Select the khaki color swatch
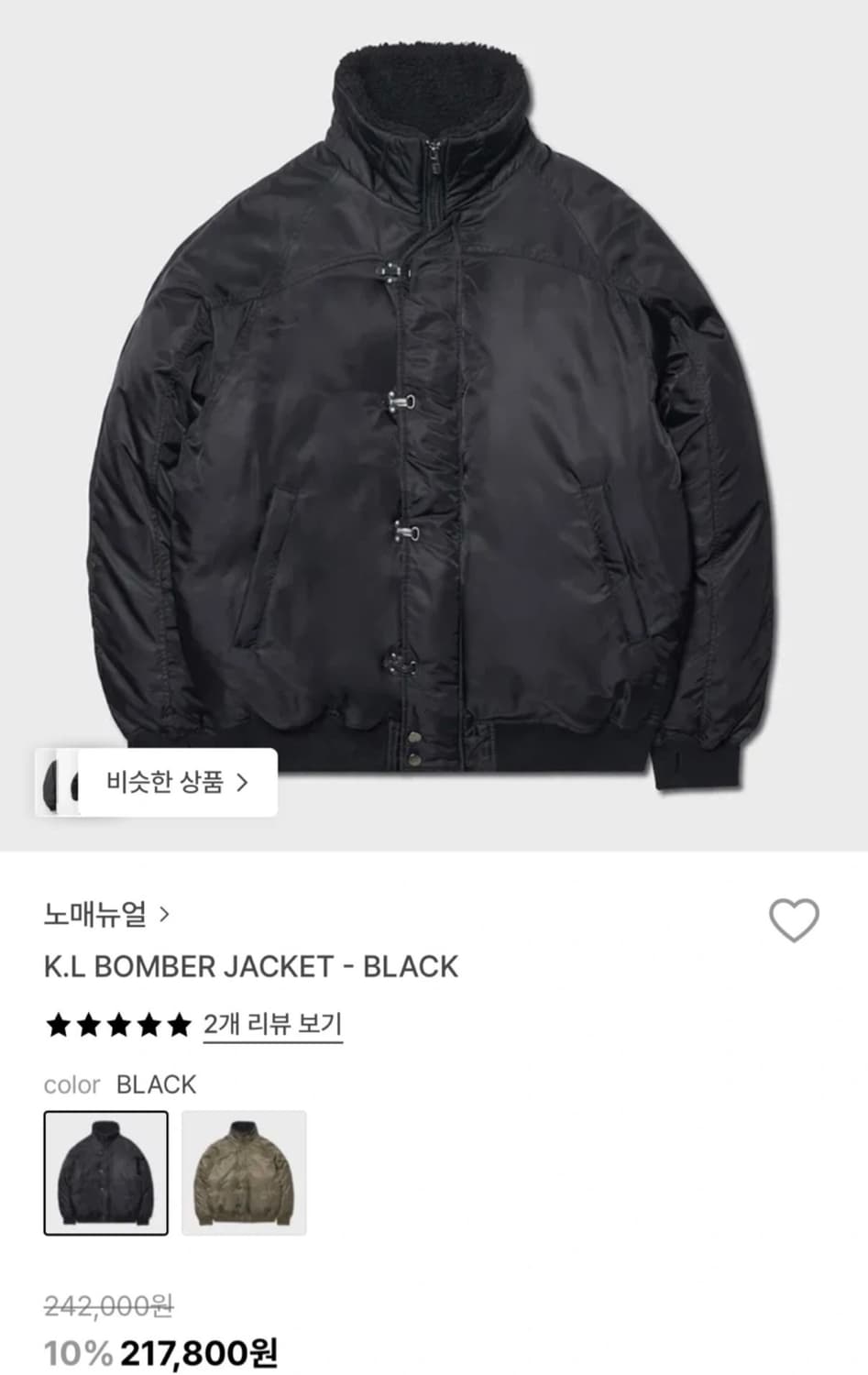The image size is (868, 1375). pos(246,1171)
